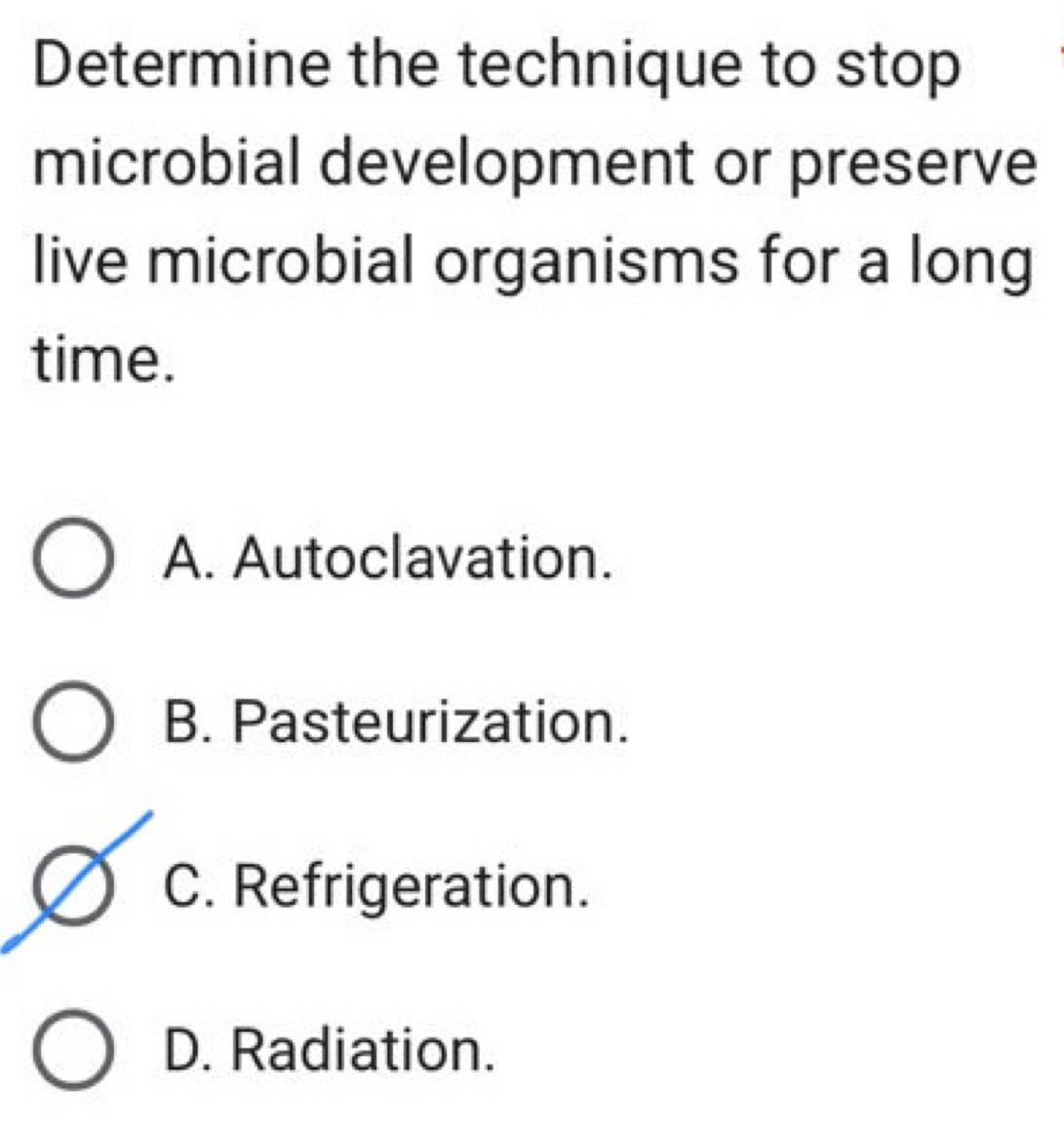1064x1136 pixels.
Task: Mark D. Radiation as the answer
Action: coord(74,1051)
